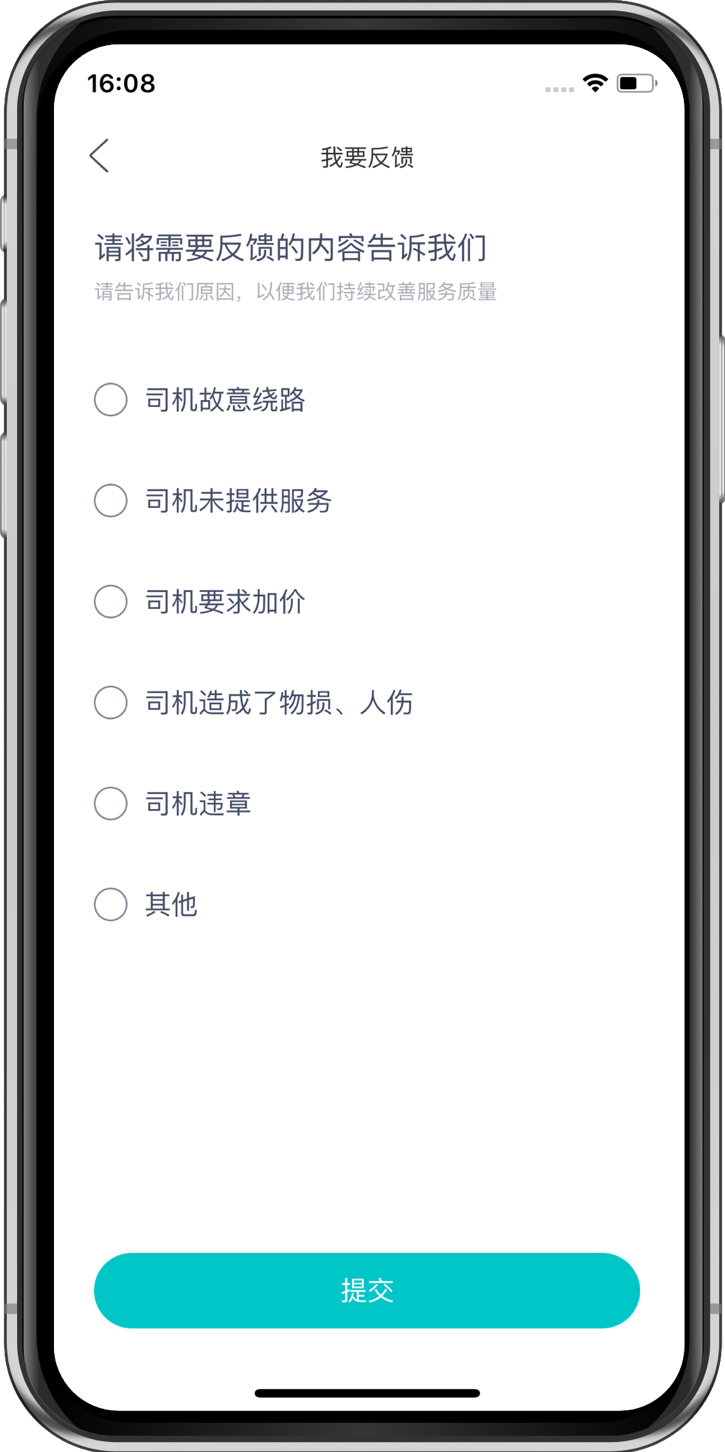Click the Wi-Fi icon in status bar
The height and width of the screenshot is (1452, 725).
click(595, 85)
